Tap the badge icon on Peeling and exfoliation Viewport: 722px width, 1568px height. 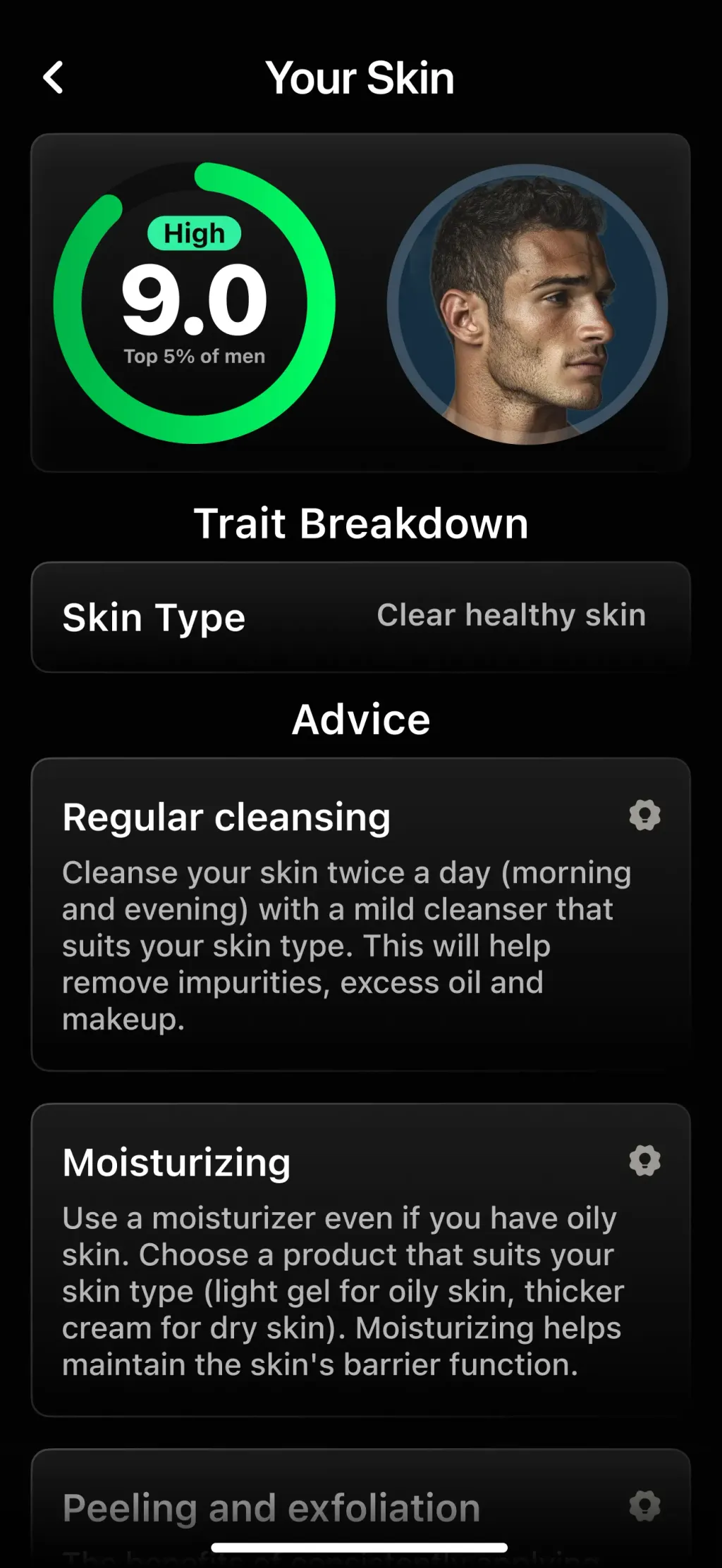coord(644,1505)
